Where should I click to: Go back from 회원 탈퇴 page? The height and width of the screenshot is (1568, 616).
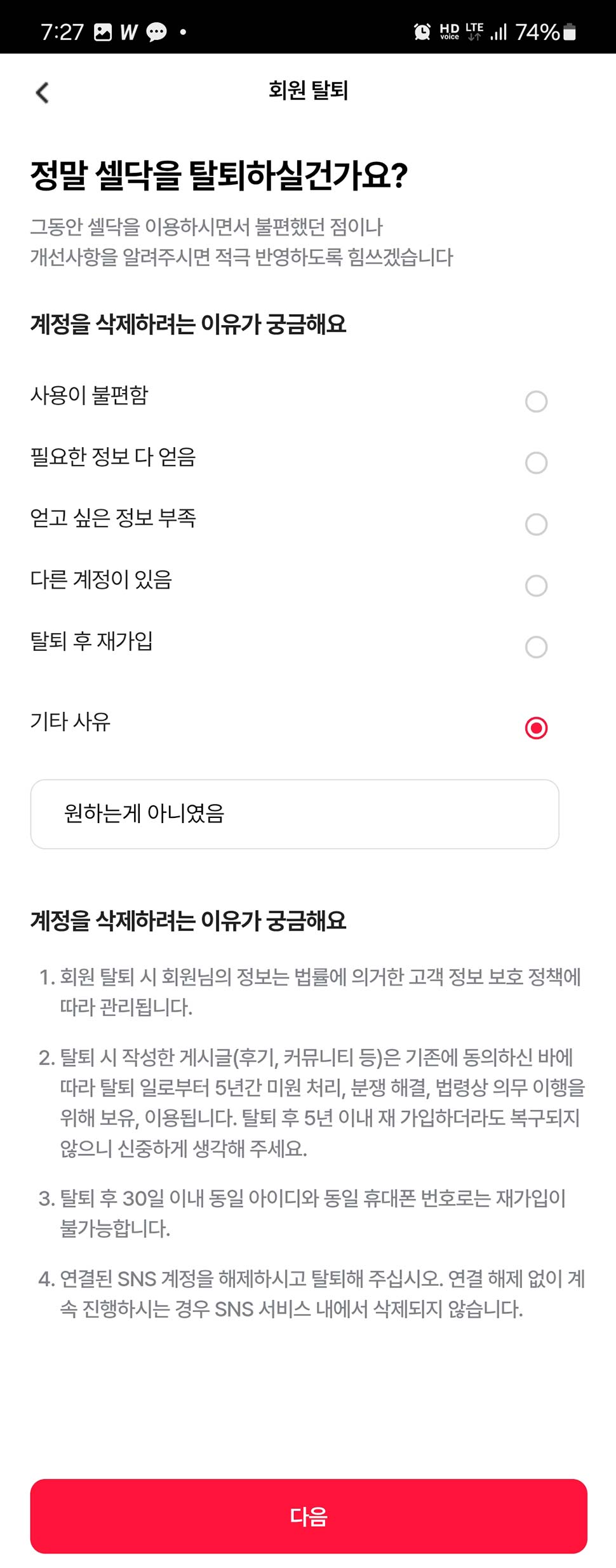[x=42, y=93]
